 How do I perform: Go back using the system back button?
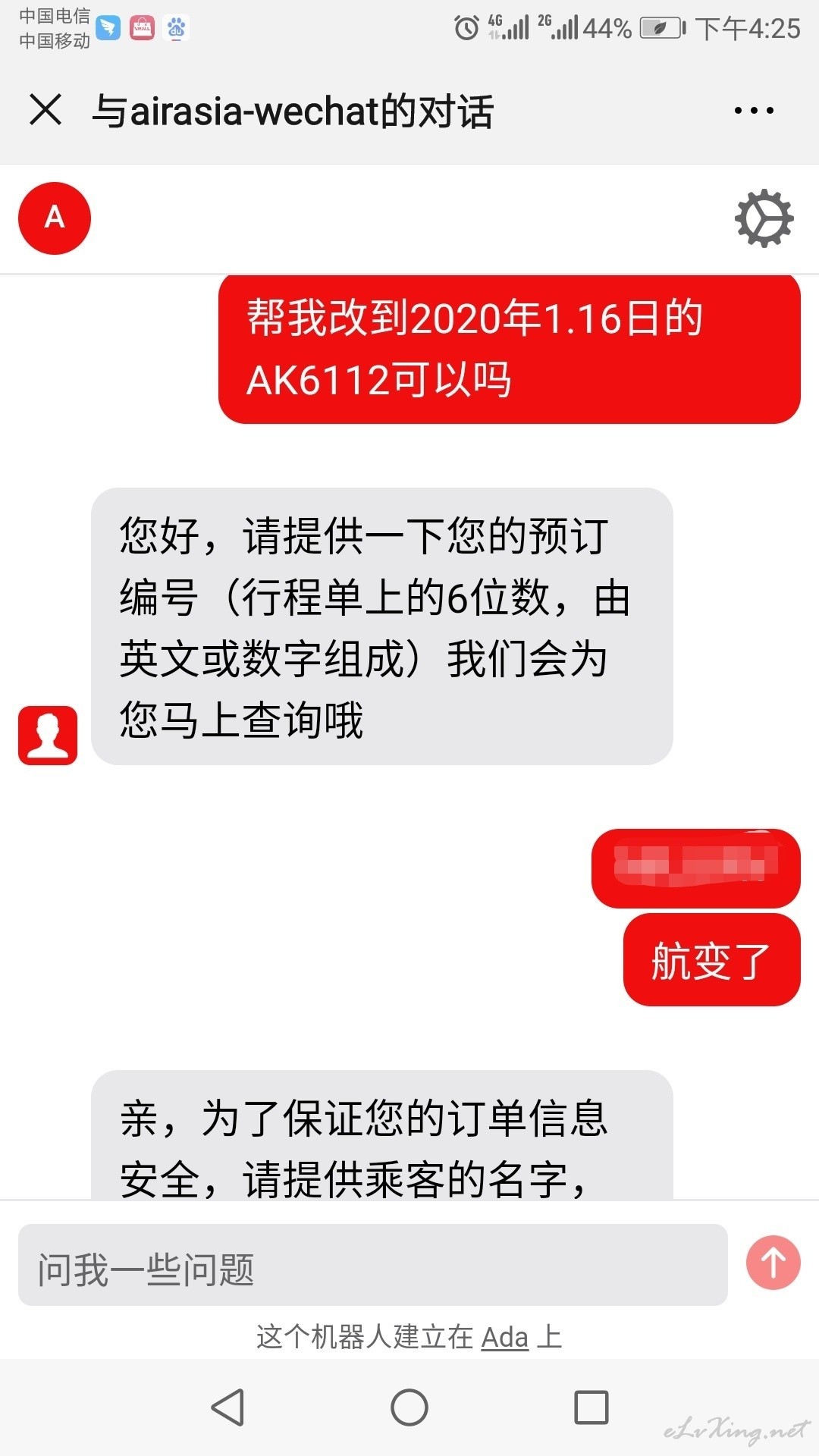click(227, 1407)
